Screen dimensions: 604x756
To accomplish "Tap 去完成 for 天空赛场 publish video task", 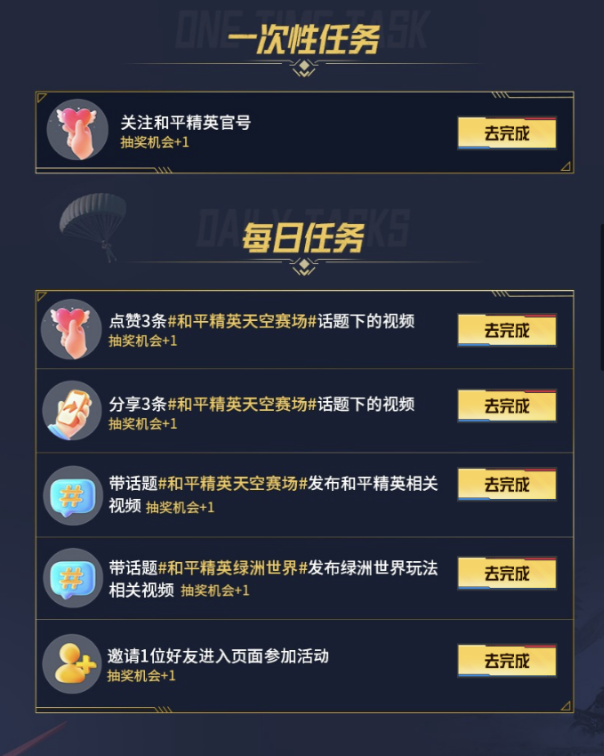I will [x=506, y=485].
